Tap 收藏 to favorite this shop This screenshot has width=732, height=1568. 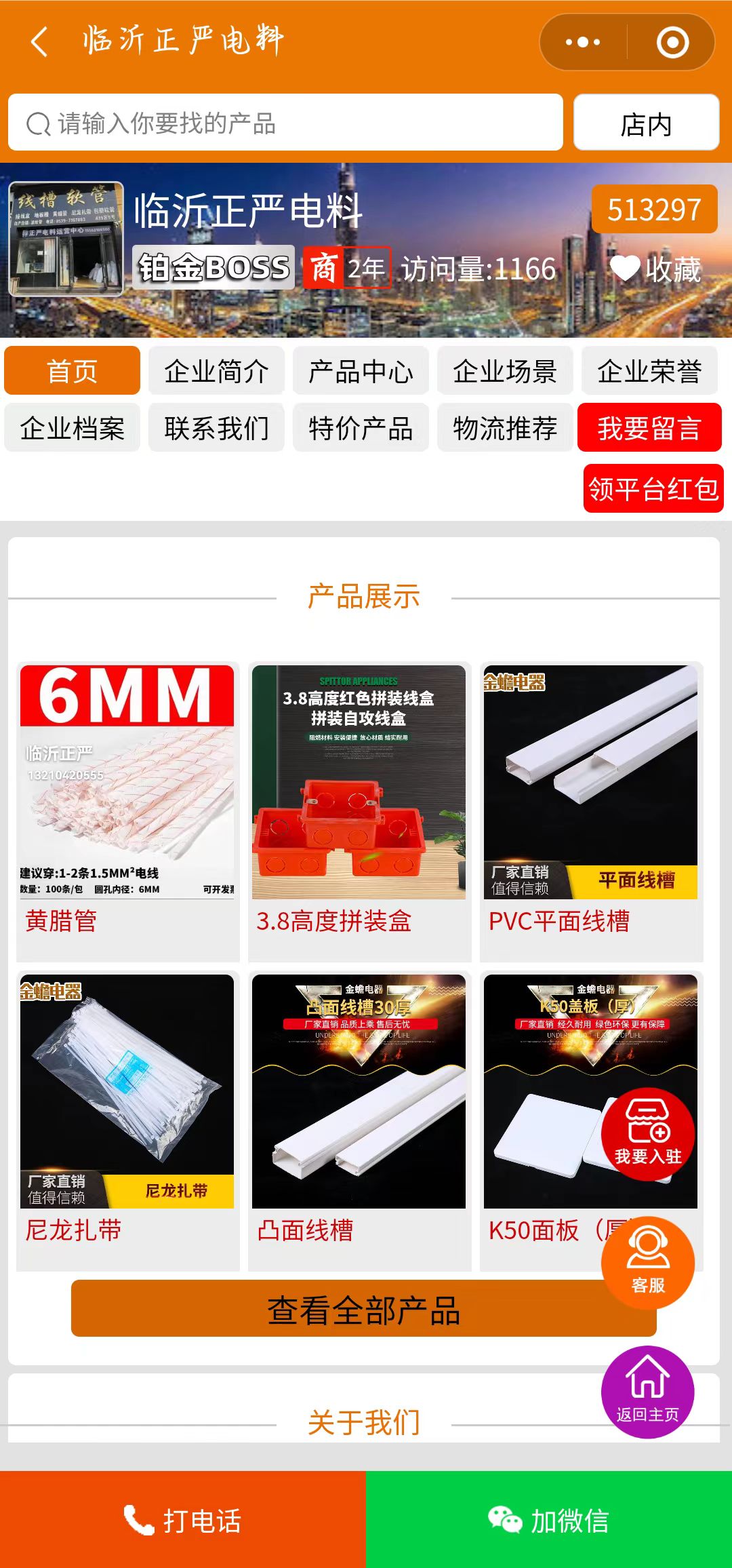tap(655, 269)
